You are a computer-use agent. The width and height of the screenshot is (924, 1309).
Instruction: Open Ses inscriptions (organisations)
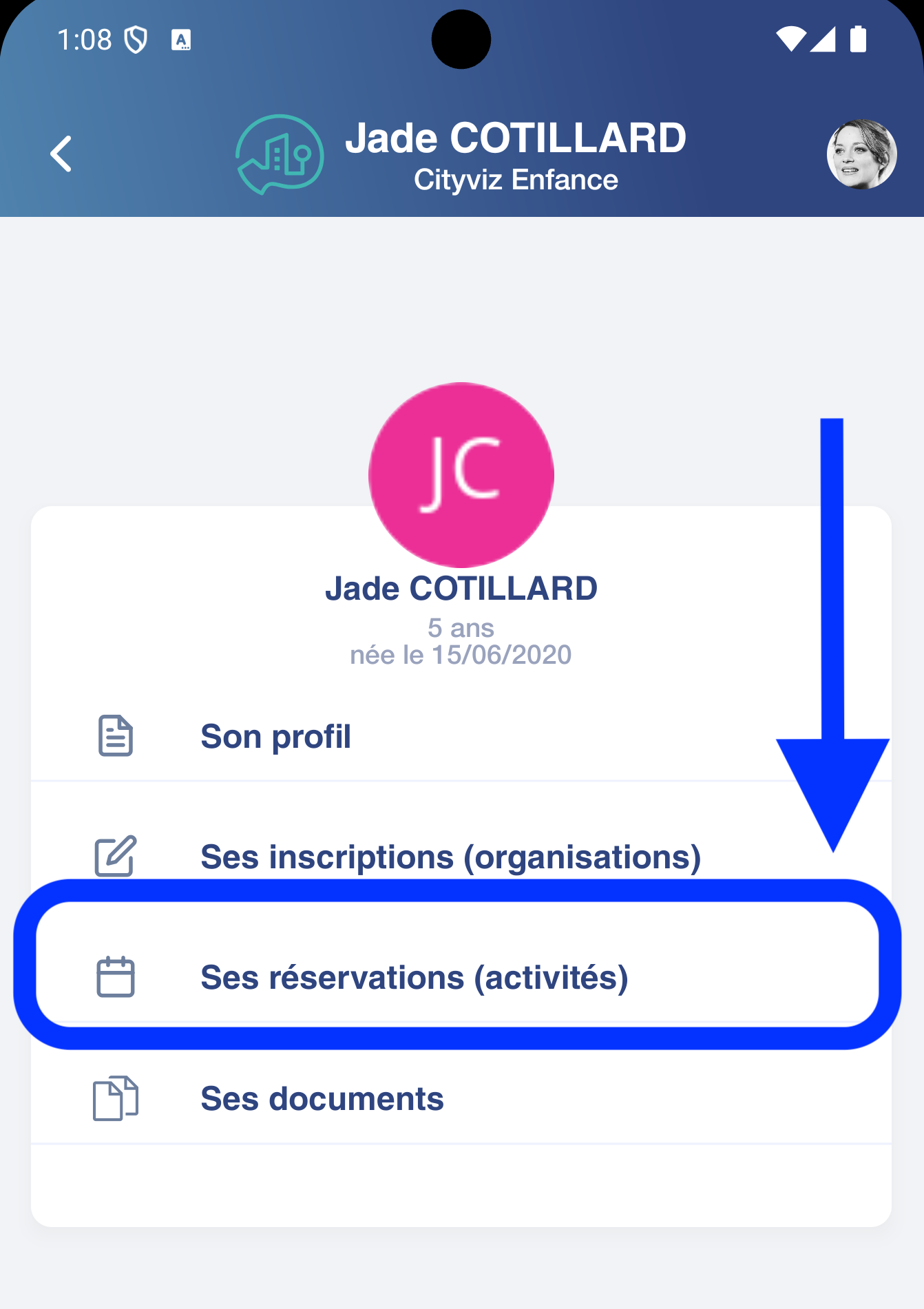(x=450, y=857)
